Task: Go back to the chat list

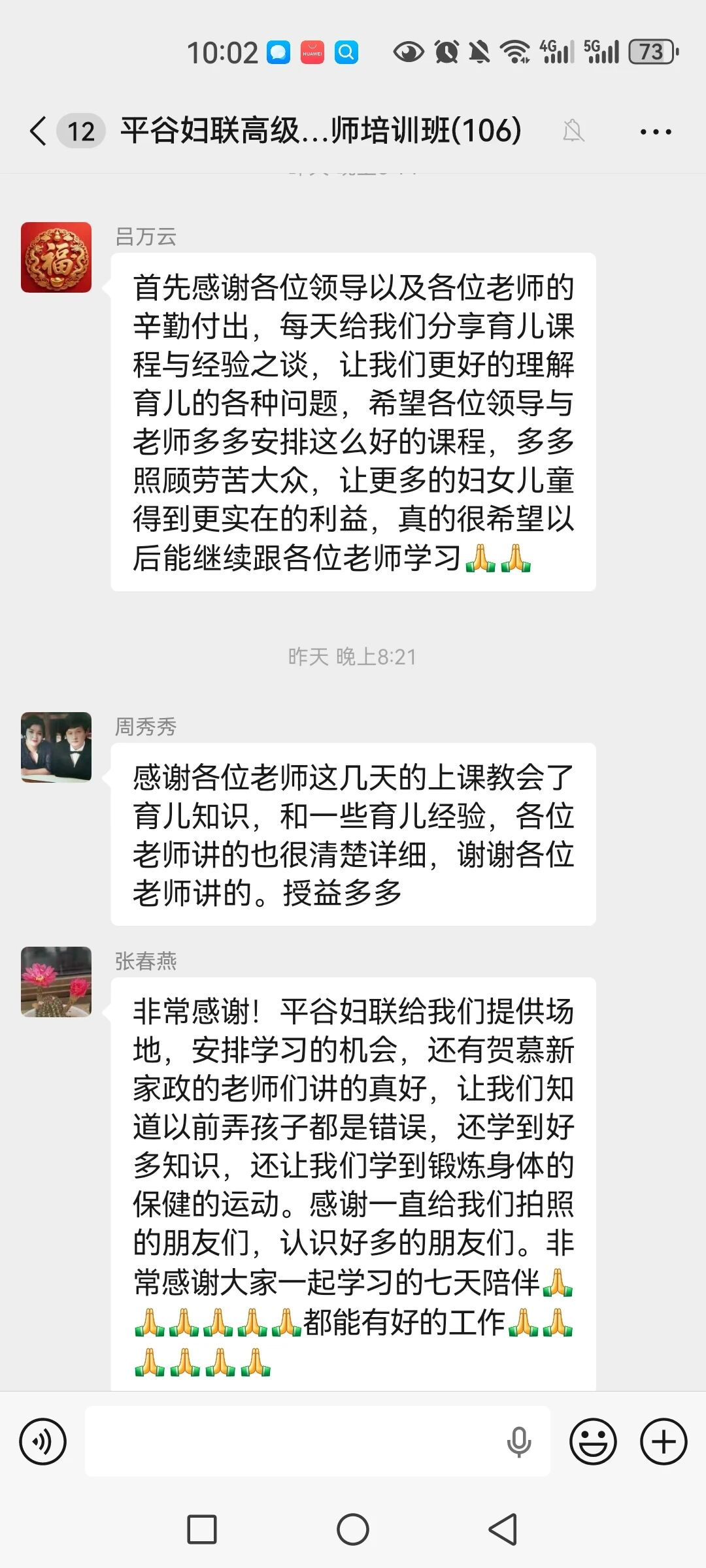Action: pos(39,131)
